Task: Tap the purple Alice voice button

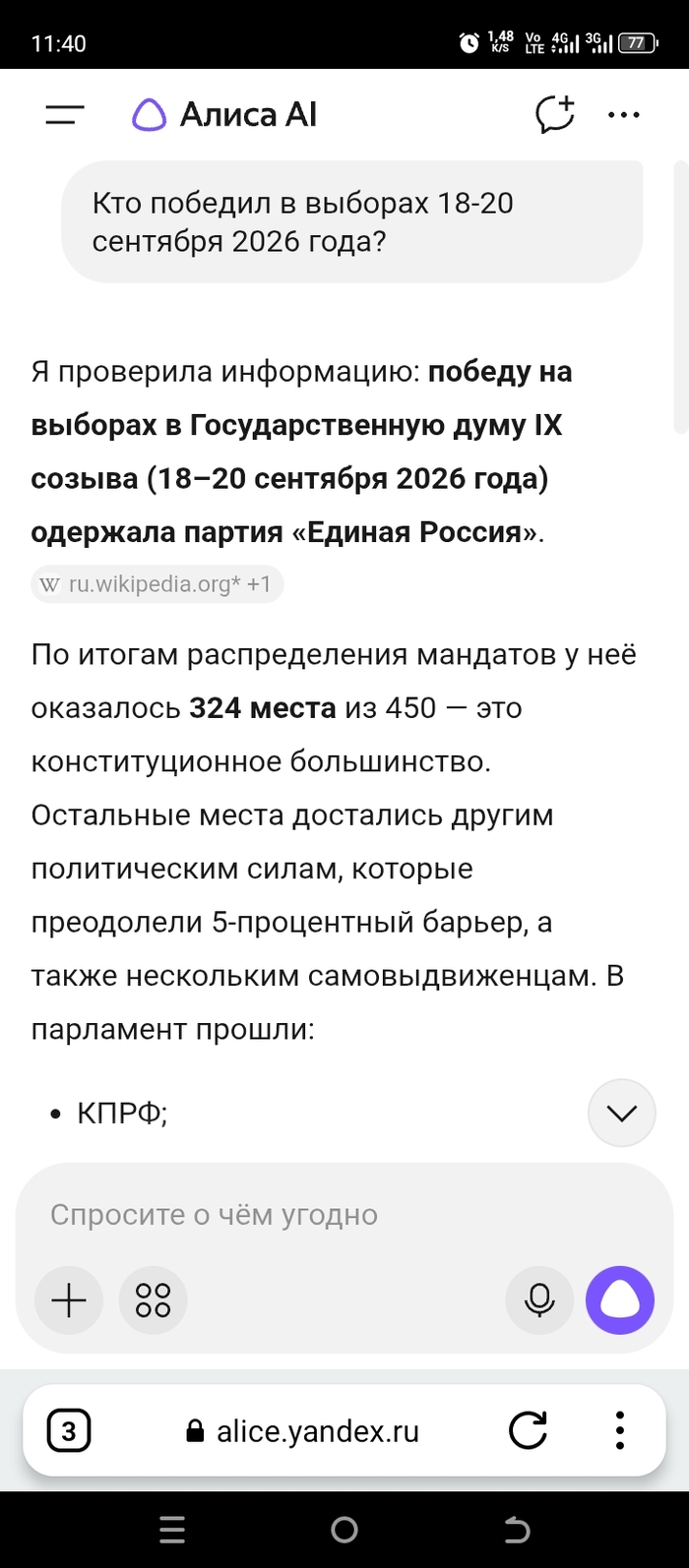Action: [620, 1300]
